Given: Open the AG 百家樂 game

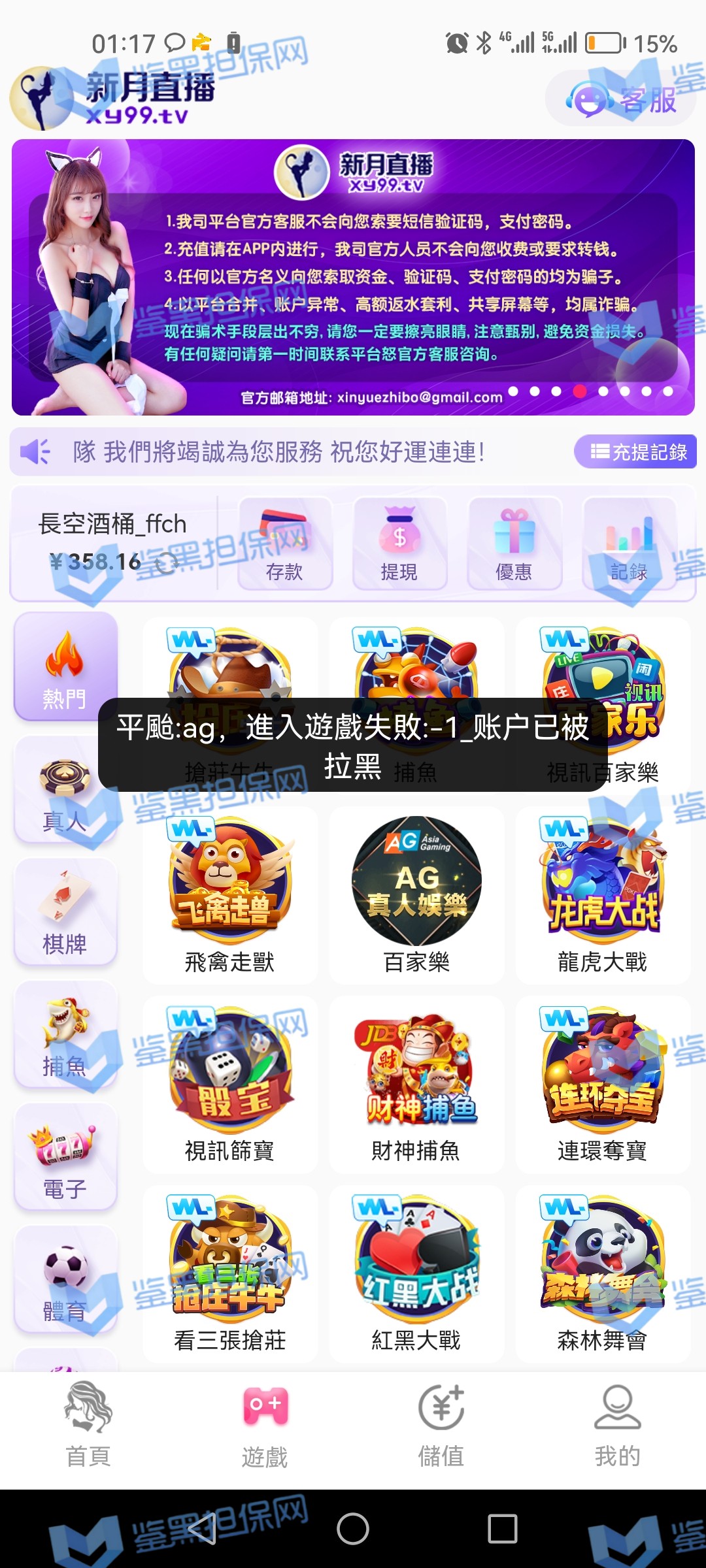Looking at the screenshot, I should point(416,895).
